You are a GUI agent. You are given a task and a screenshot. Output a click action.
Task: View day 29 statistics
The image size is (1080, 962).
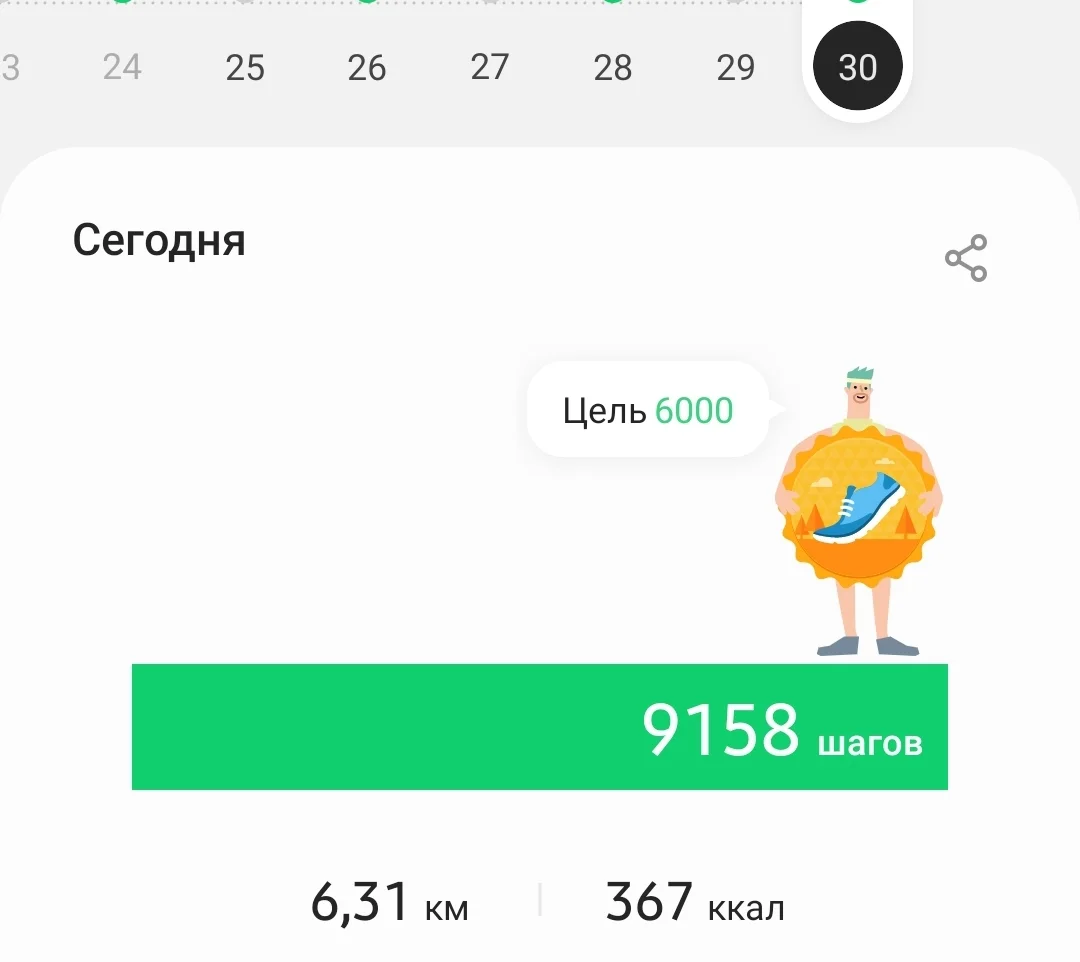coord(736,67)
